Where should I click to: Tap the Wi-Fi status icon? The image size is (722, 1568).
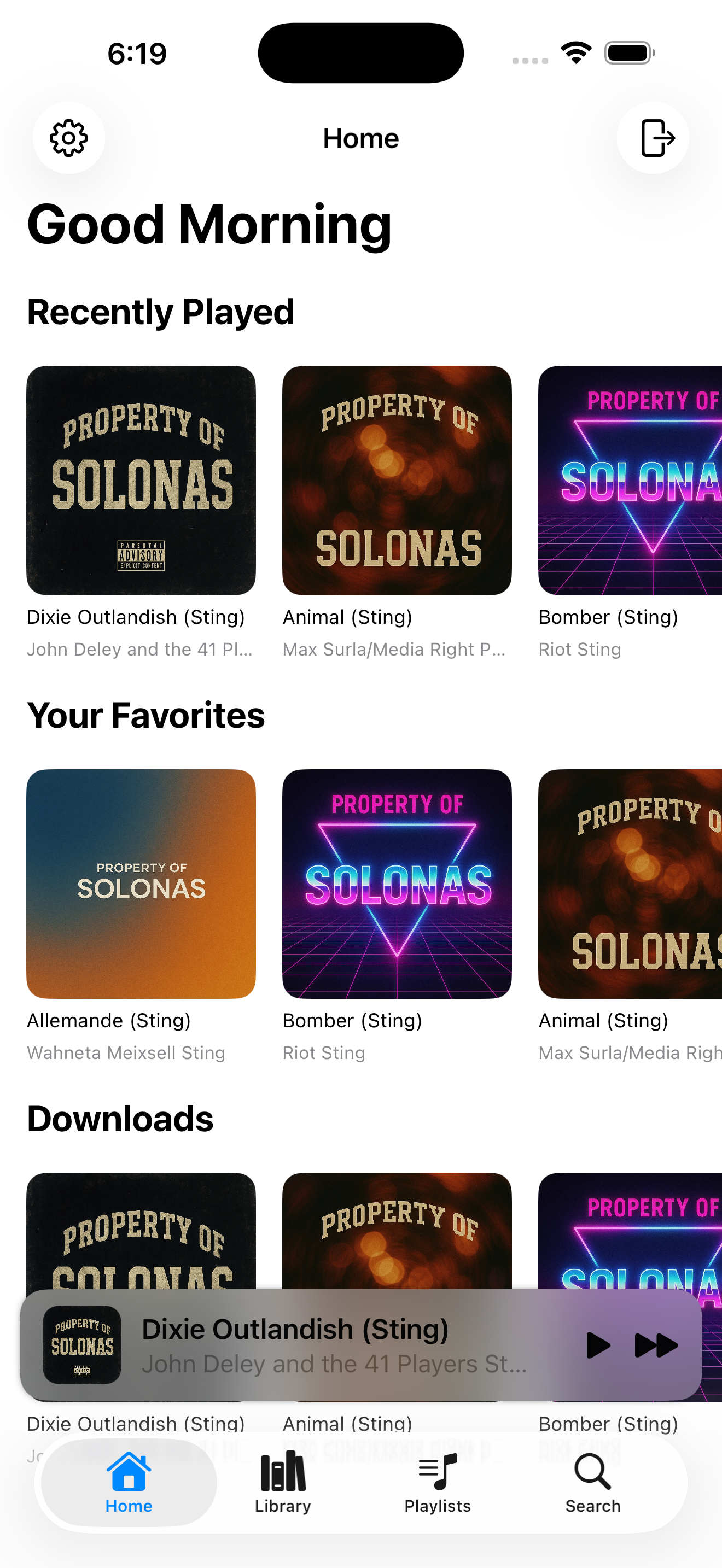pyautogui.click(x=575, y=52)
